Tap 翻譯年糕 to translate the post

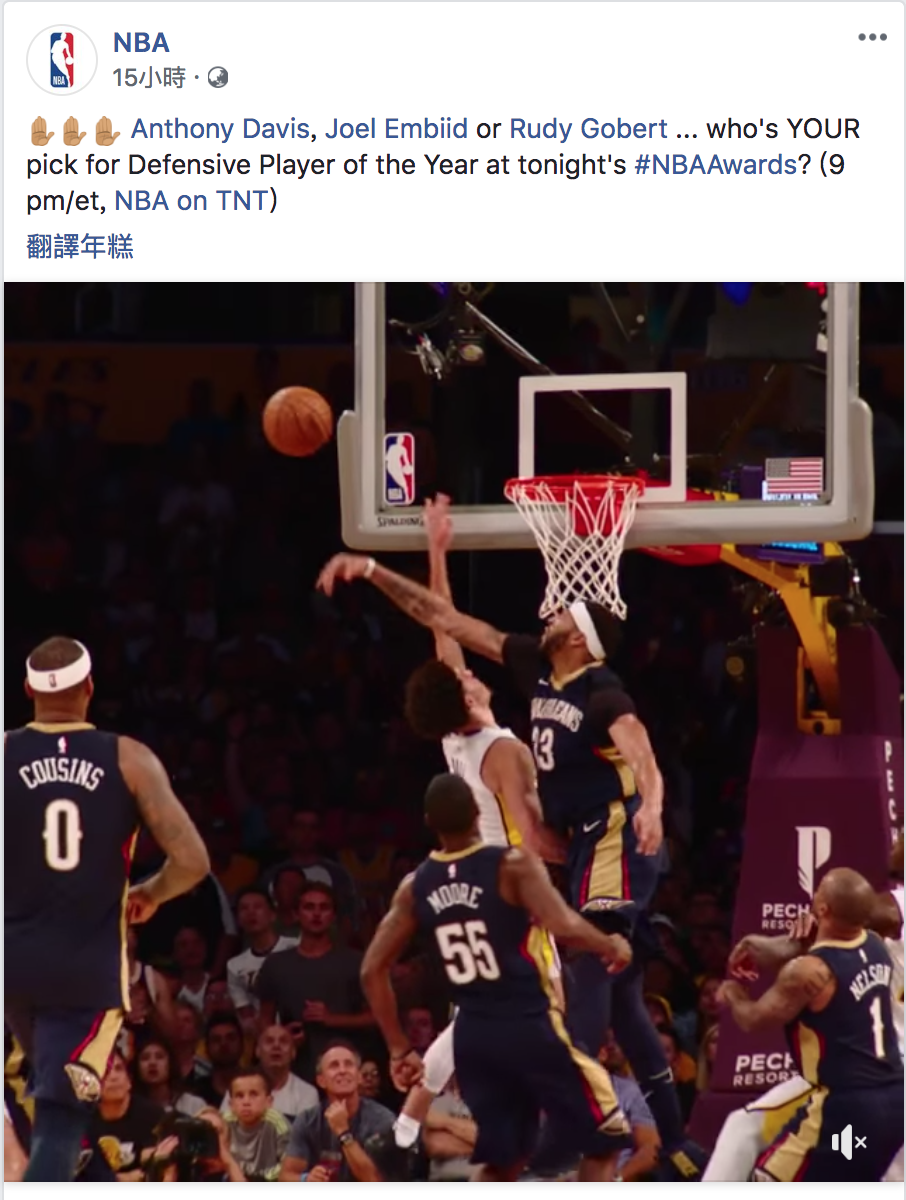(80, 247)
